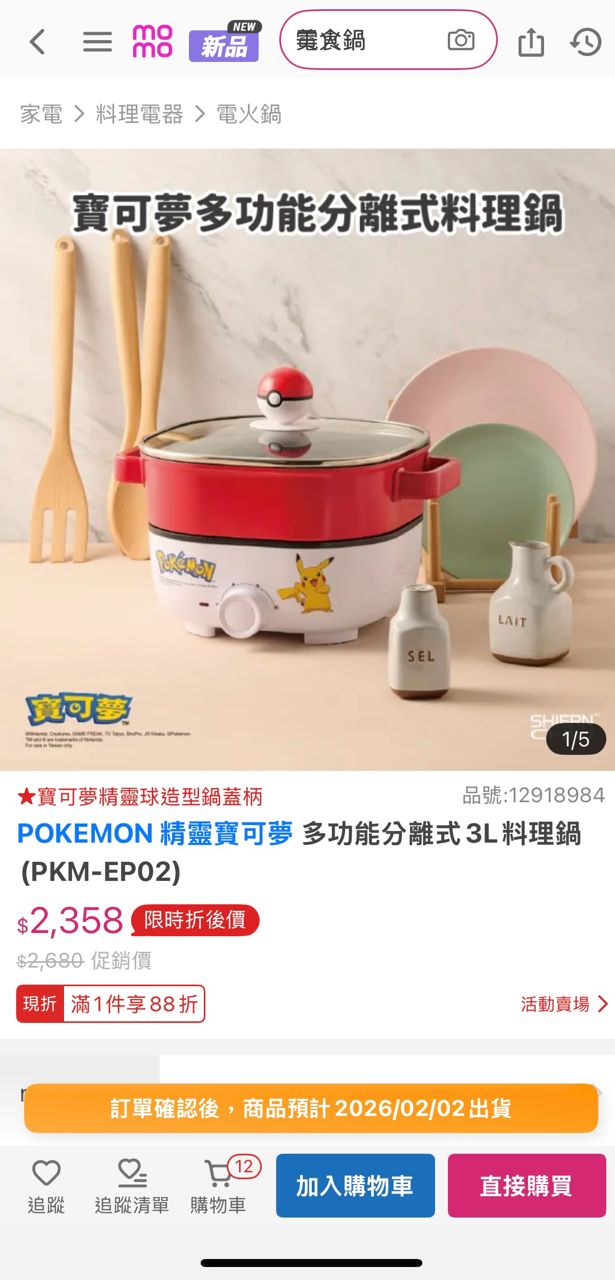This screenshot has height=1280, width=615.
Task: Open 活動賣場 promotion page
Action: tap(564, 1004)
